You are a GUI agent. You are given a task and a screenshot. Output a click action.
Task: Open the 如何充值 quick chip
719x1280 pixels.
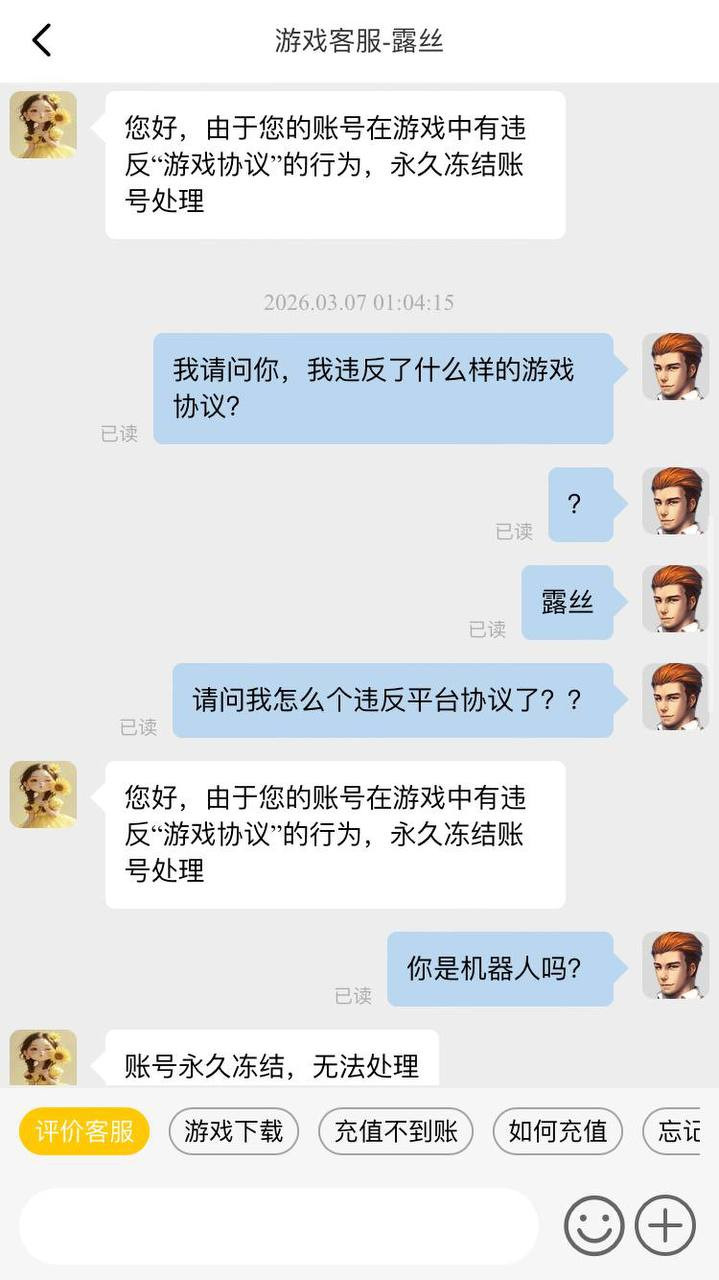click(x=557, y=1132)
